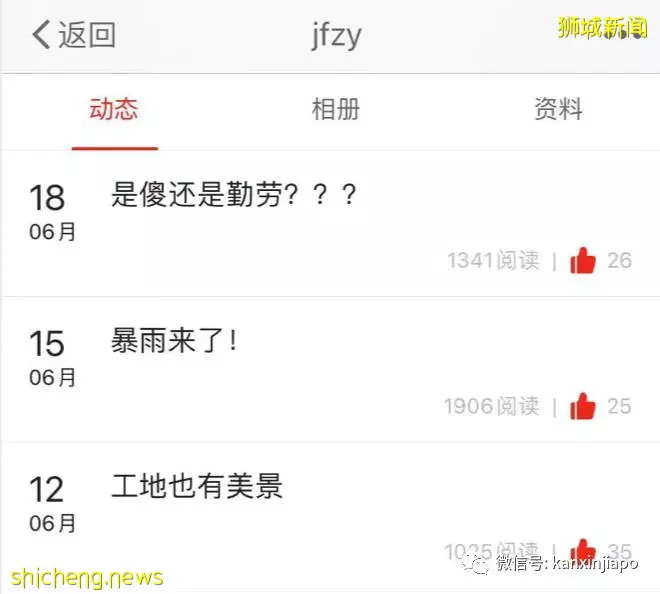Open the post 暴雨来了！
Screen dimensions: 660x594
point(175,341)
